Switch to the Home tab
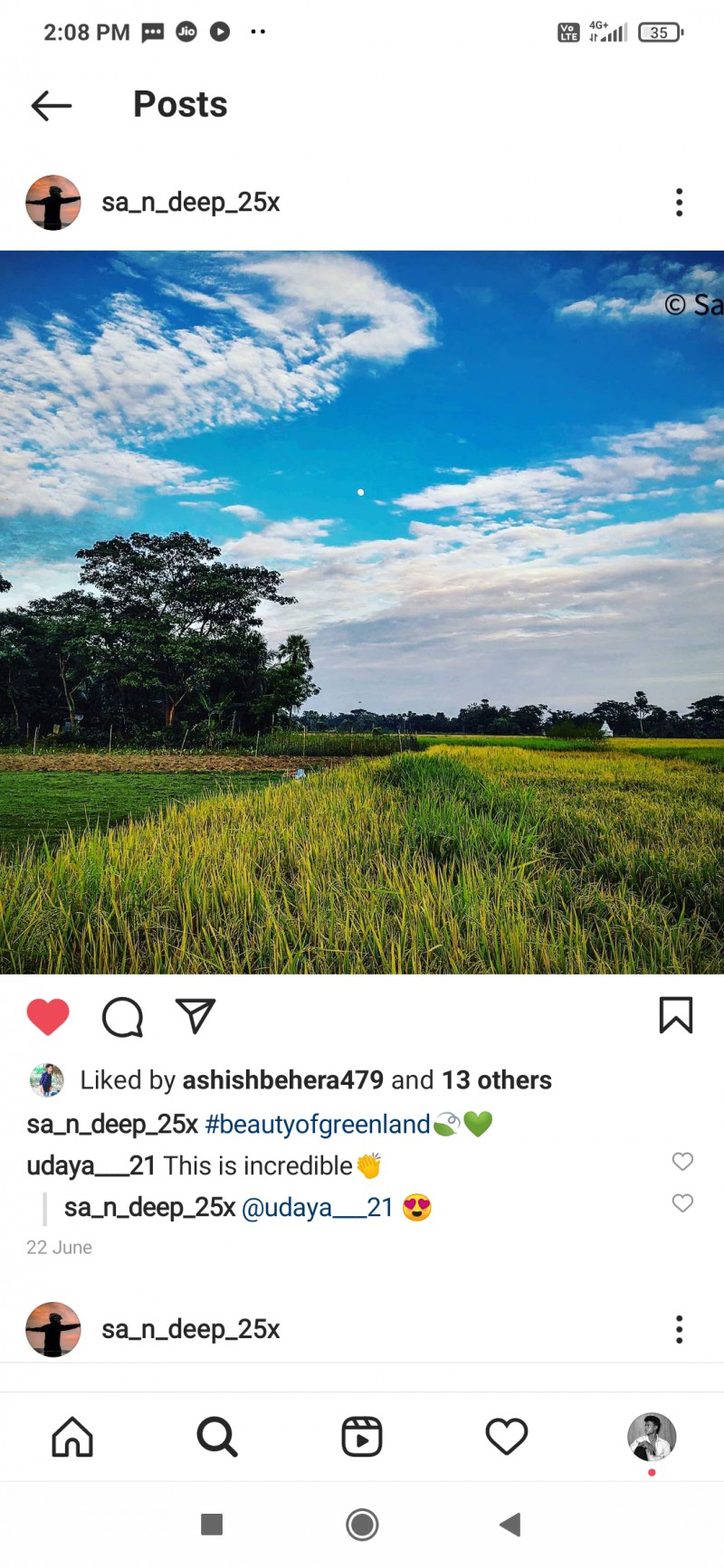724x1568 pixels. click(72, 1437)
